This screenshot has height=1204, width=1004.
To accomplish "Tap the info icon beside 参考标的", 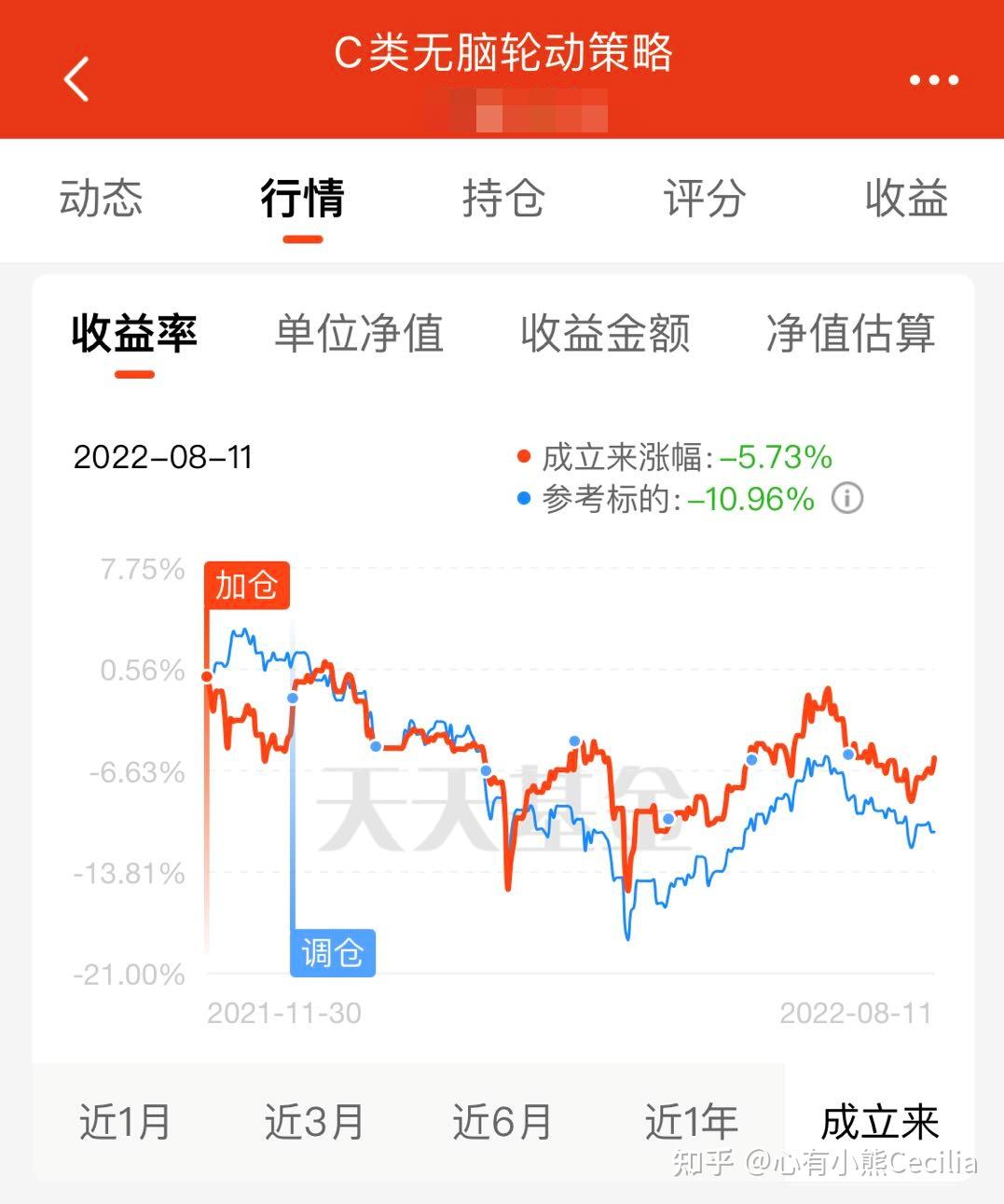I will tap(846, 498).
